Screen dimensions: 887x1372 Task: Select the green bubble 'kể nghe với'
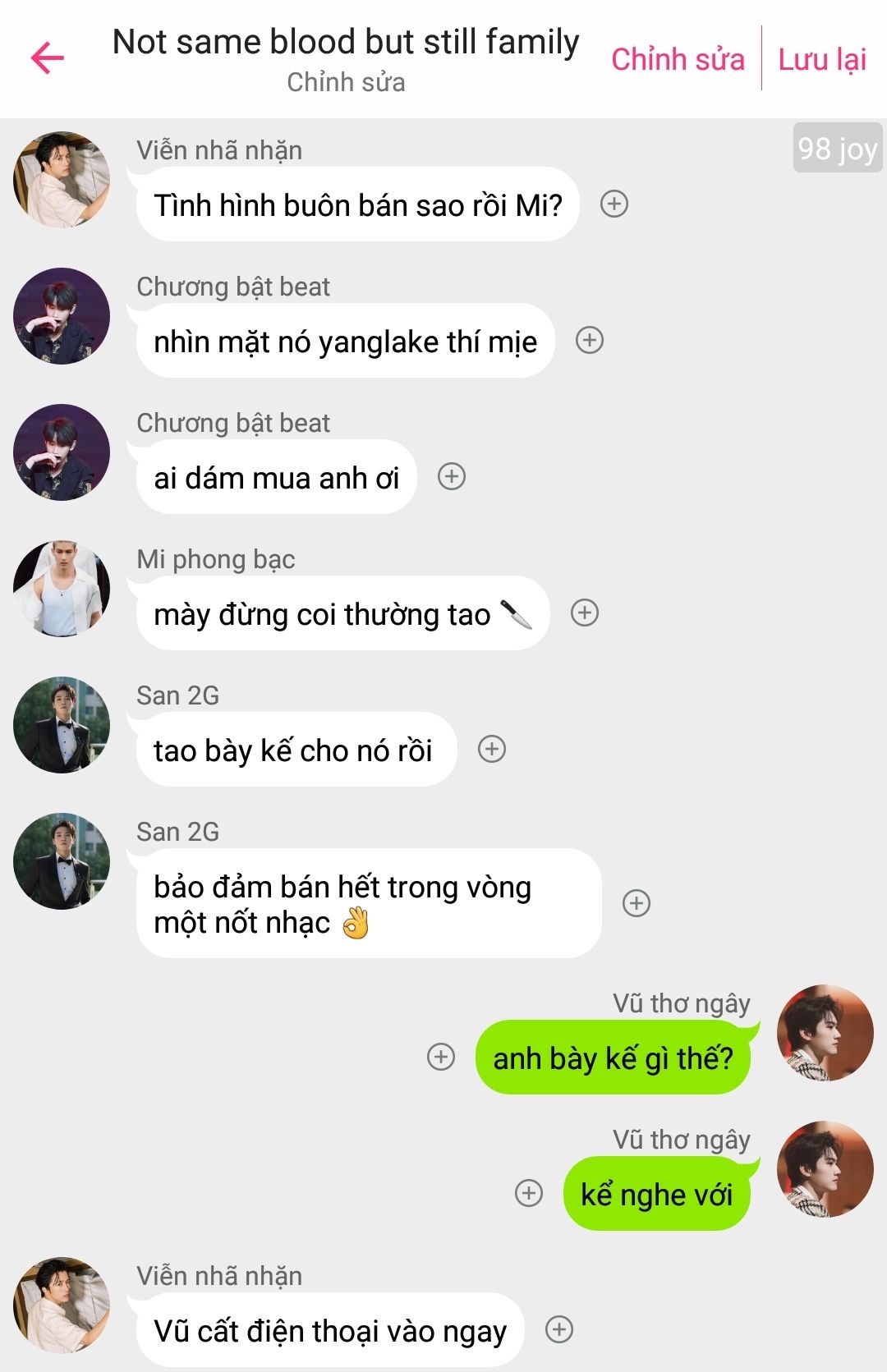tap(656, 1194)
